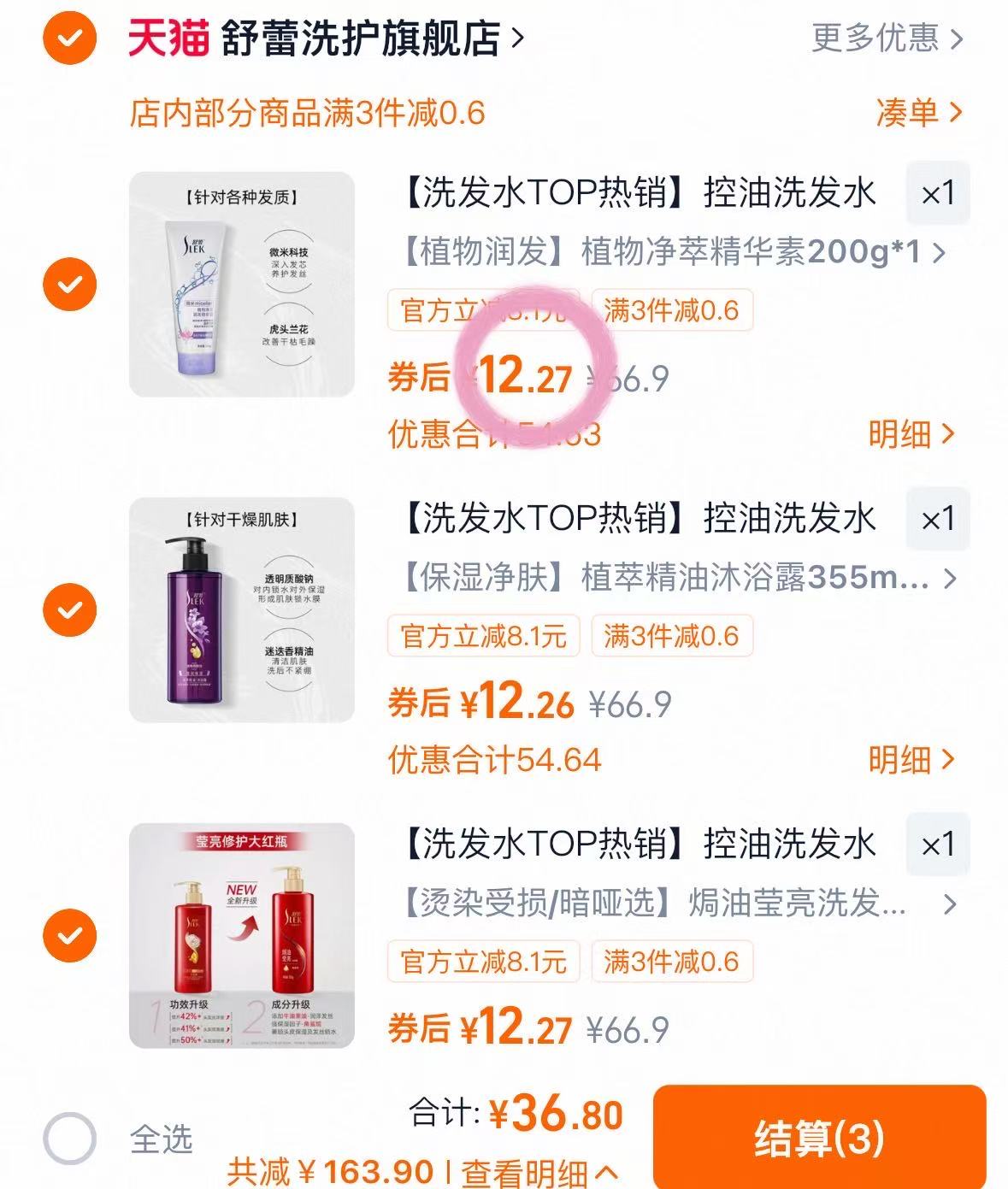Click the circled 12.27 discounted price
1008x1189 pixels.
[x=525, y=374]
